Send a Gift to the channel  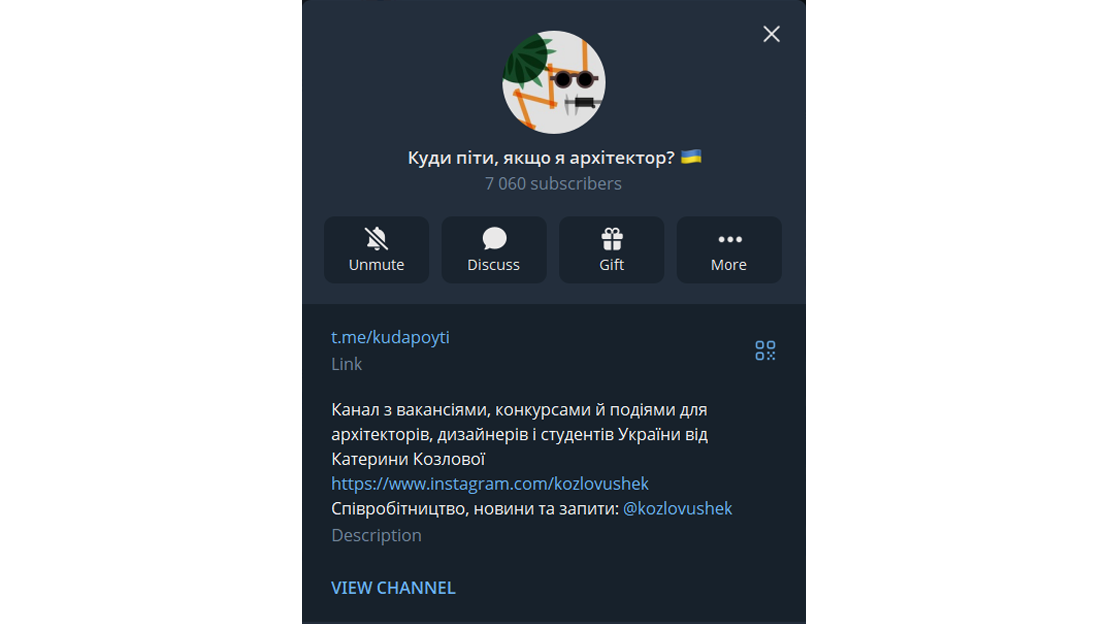tap(611, 249)
